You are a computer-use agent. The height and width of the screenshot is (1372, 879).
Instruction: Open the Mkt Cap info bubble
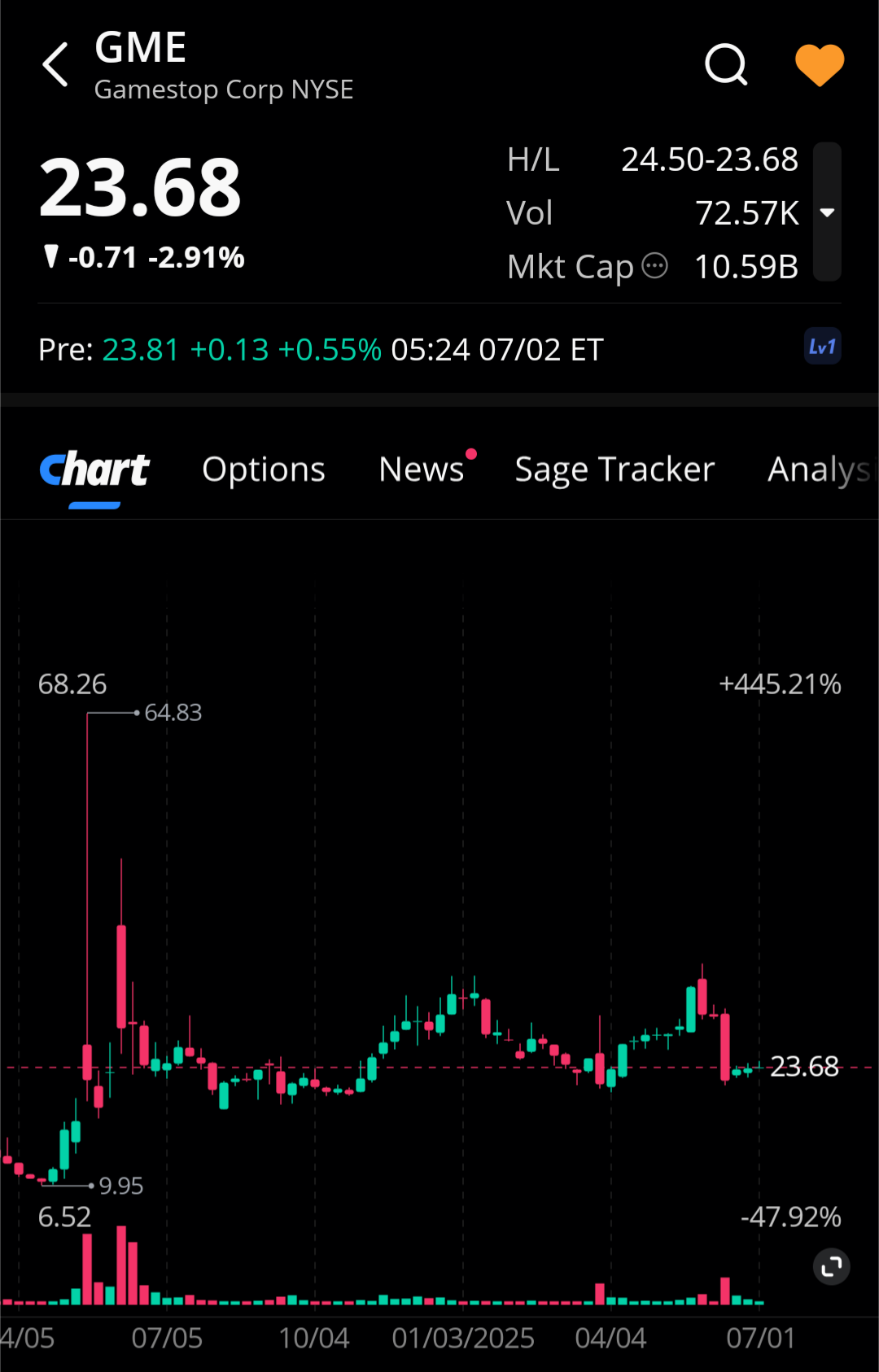[655, 266]
